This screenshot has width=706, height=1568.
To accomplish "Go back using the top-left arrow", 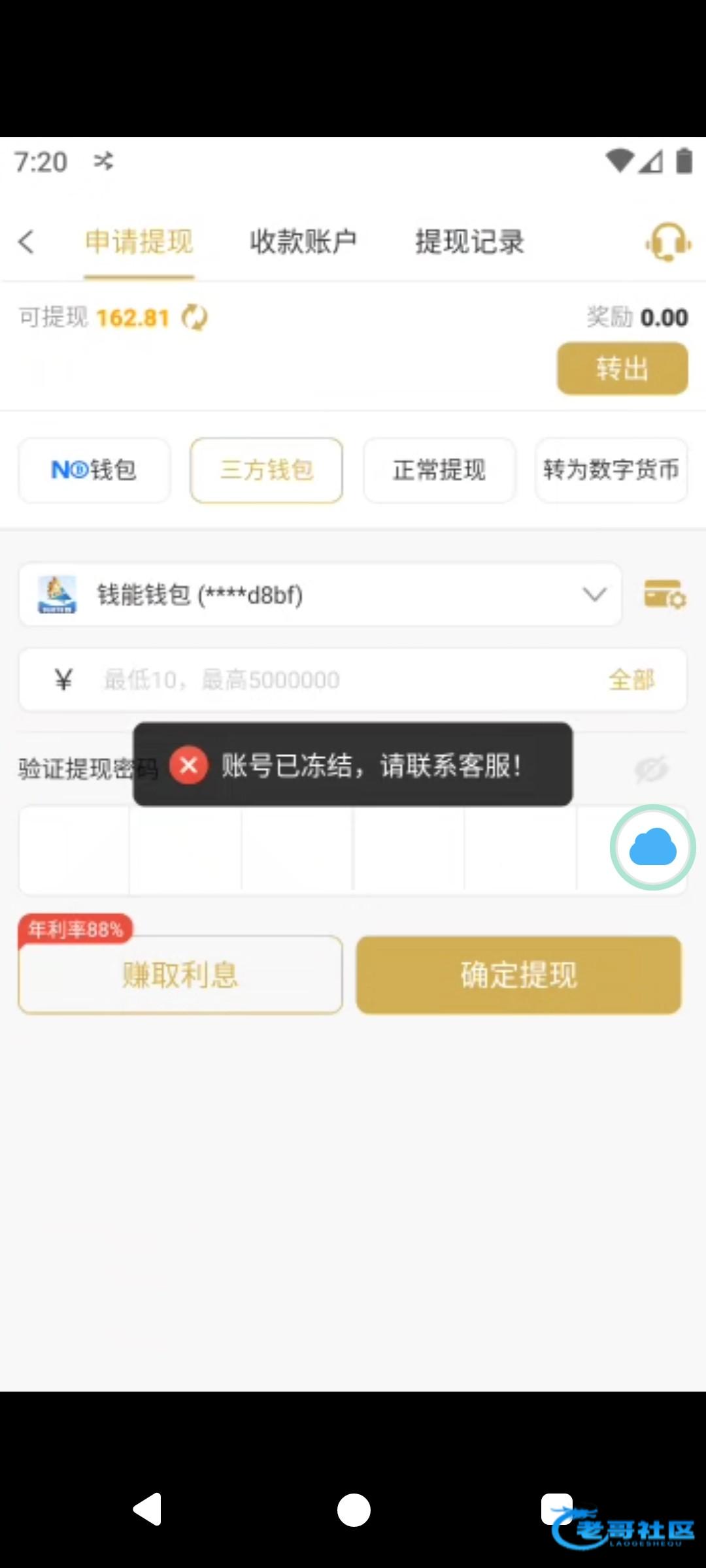I will click(26, 242).
